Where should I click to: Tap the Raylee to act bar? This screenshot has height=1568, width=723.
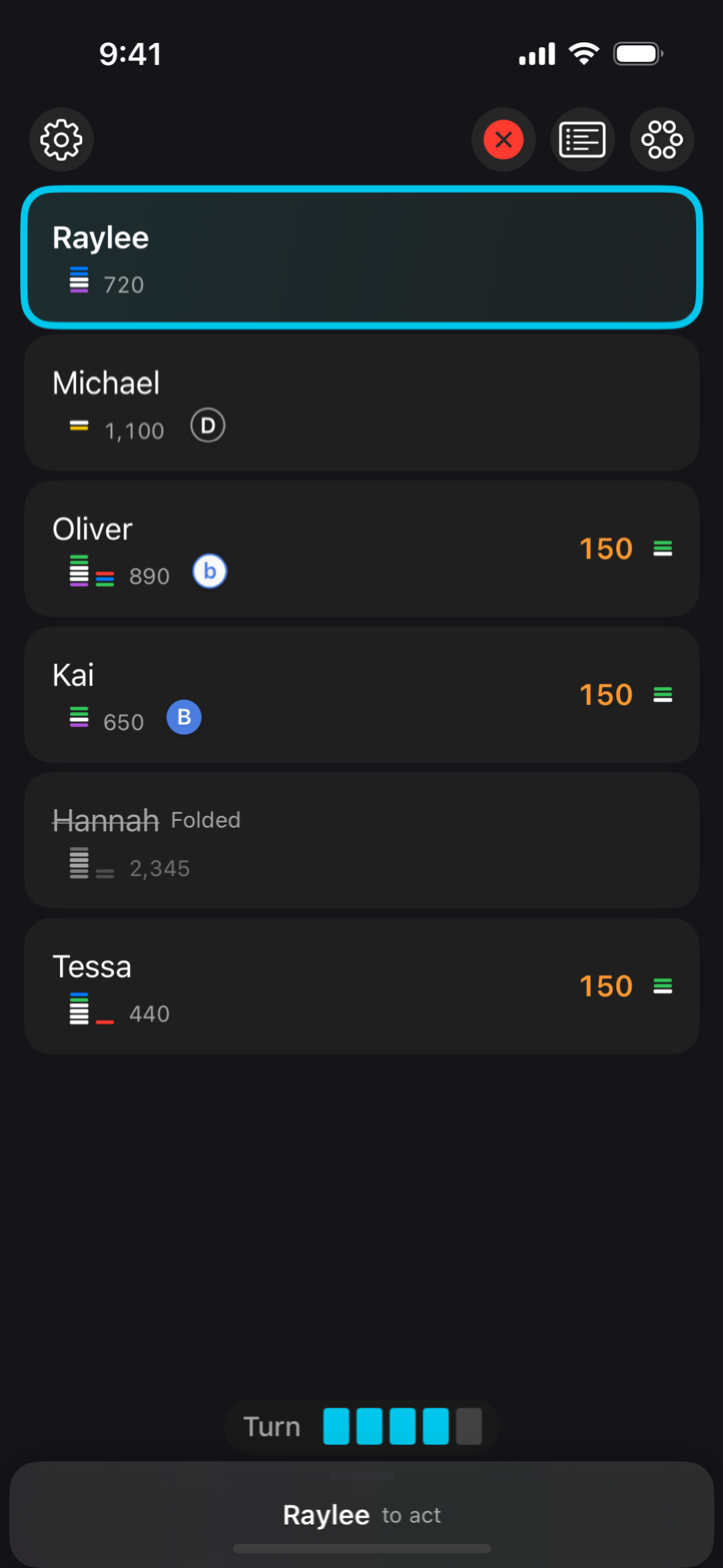[361, 1514]
